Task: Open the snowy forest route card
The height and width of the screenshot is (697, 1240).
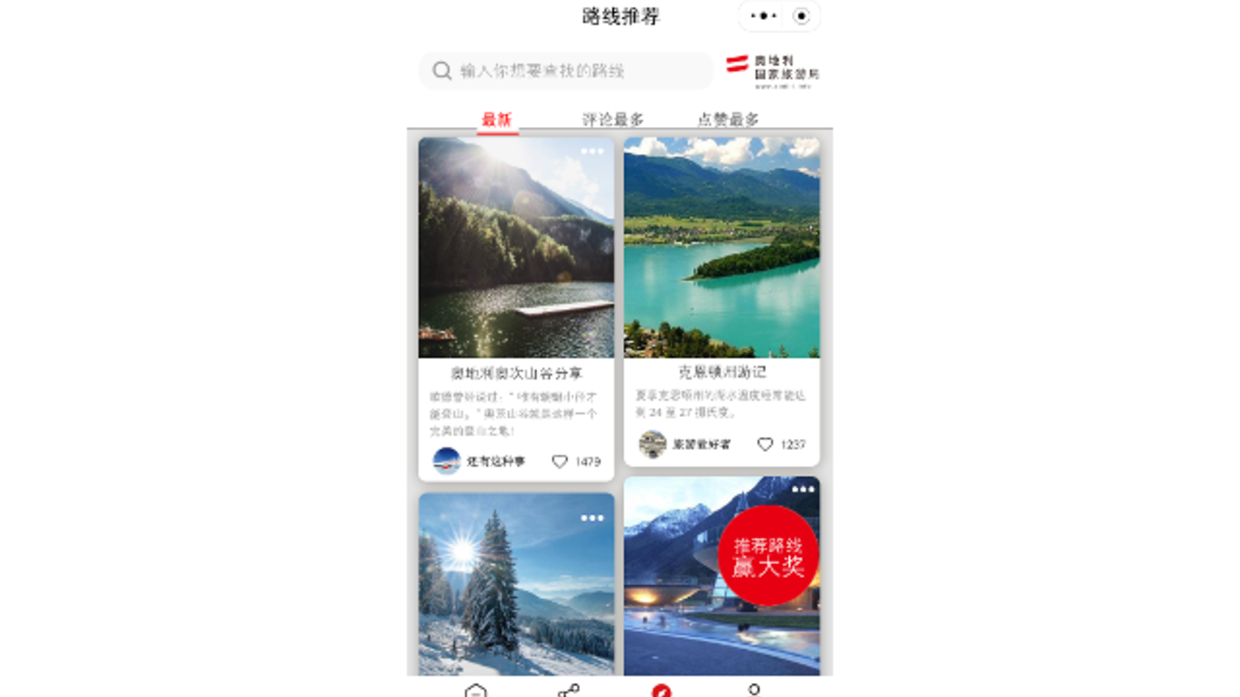Action: click(516, 590)
